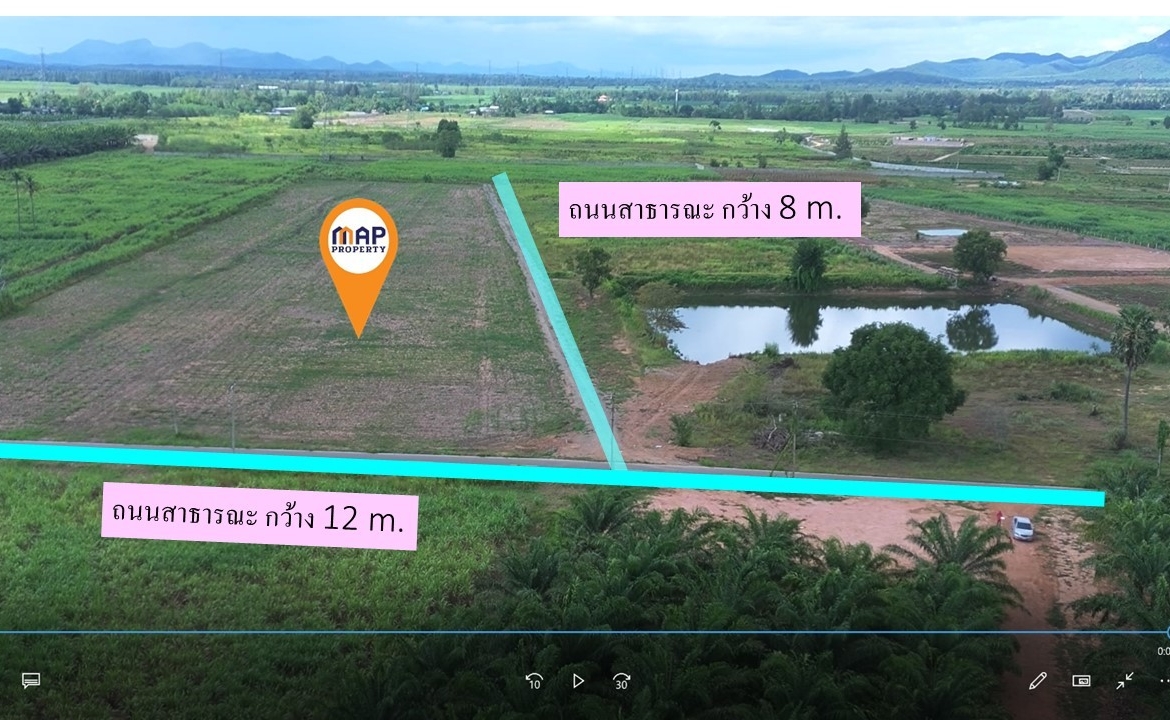This screenshot has height=720, width=1170.
Task: Tap the video seek bar
Action: 585,632
